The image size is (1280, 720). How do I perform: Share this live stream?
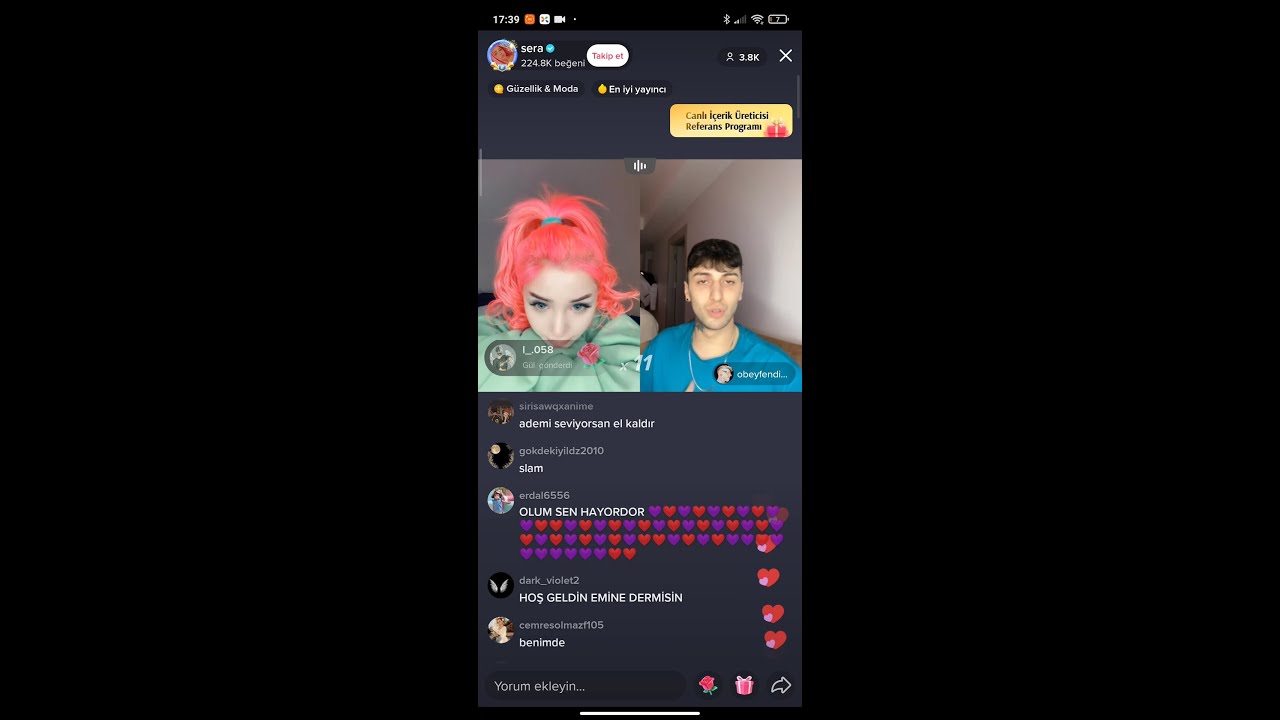(x=781, y=685)
